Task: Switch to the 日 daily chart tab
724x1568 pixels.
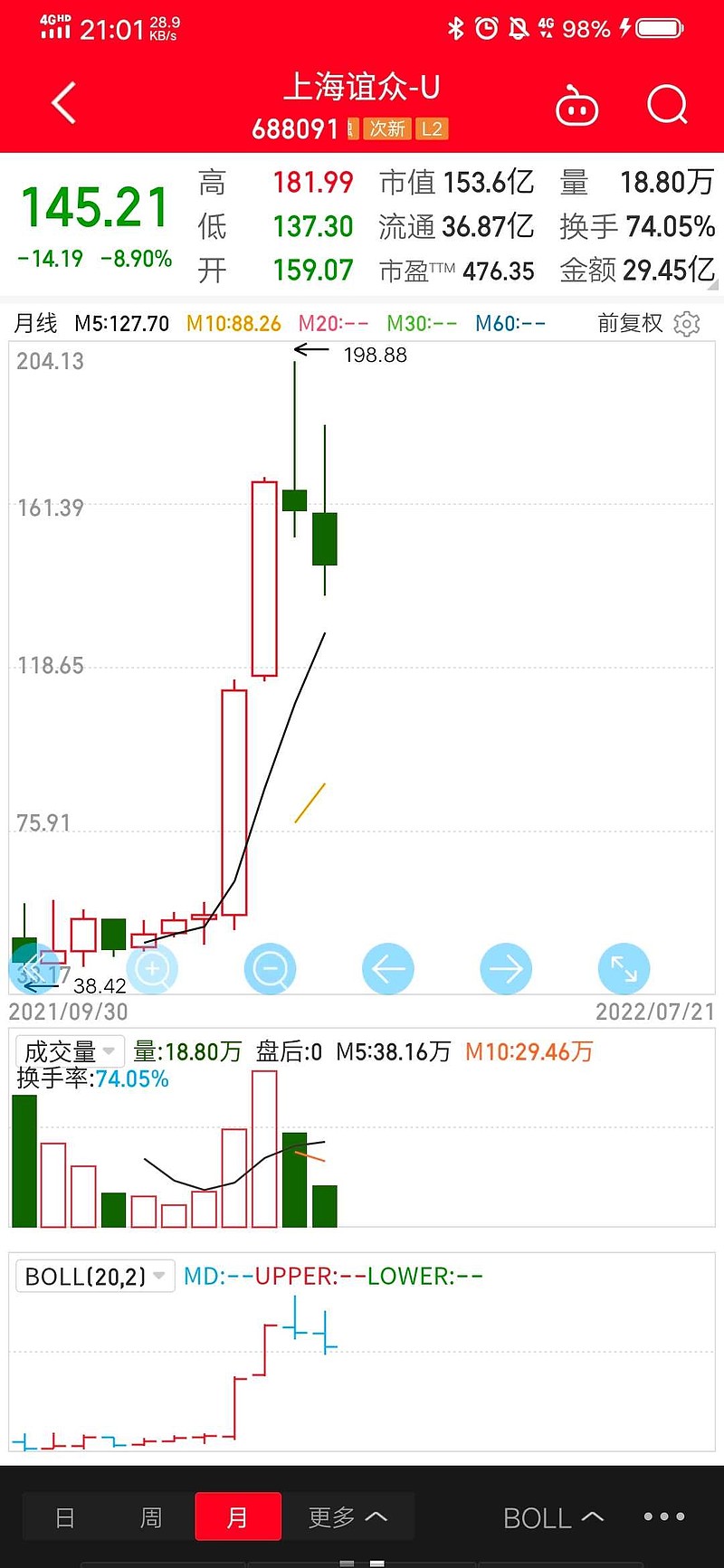Action: click(63, 1516)
